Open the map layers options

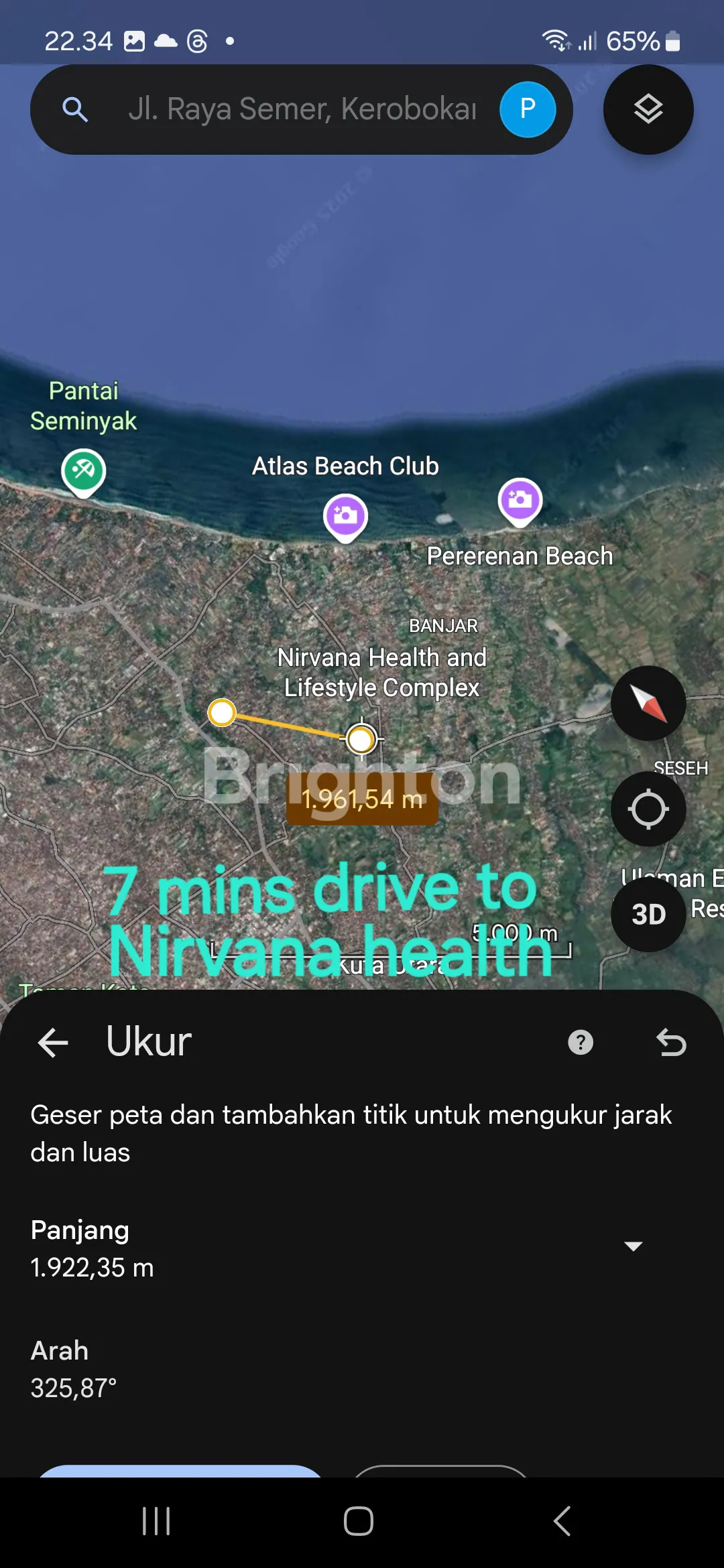(x=648, y=109)
